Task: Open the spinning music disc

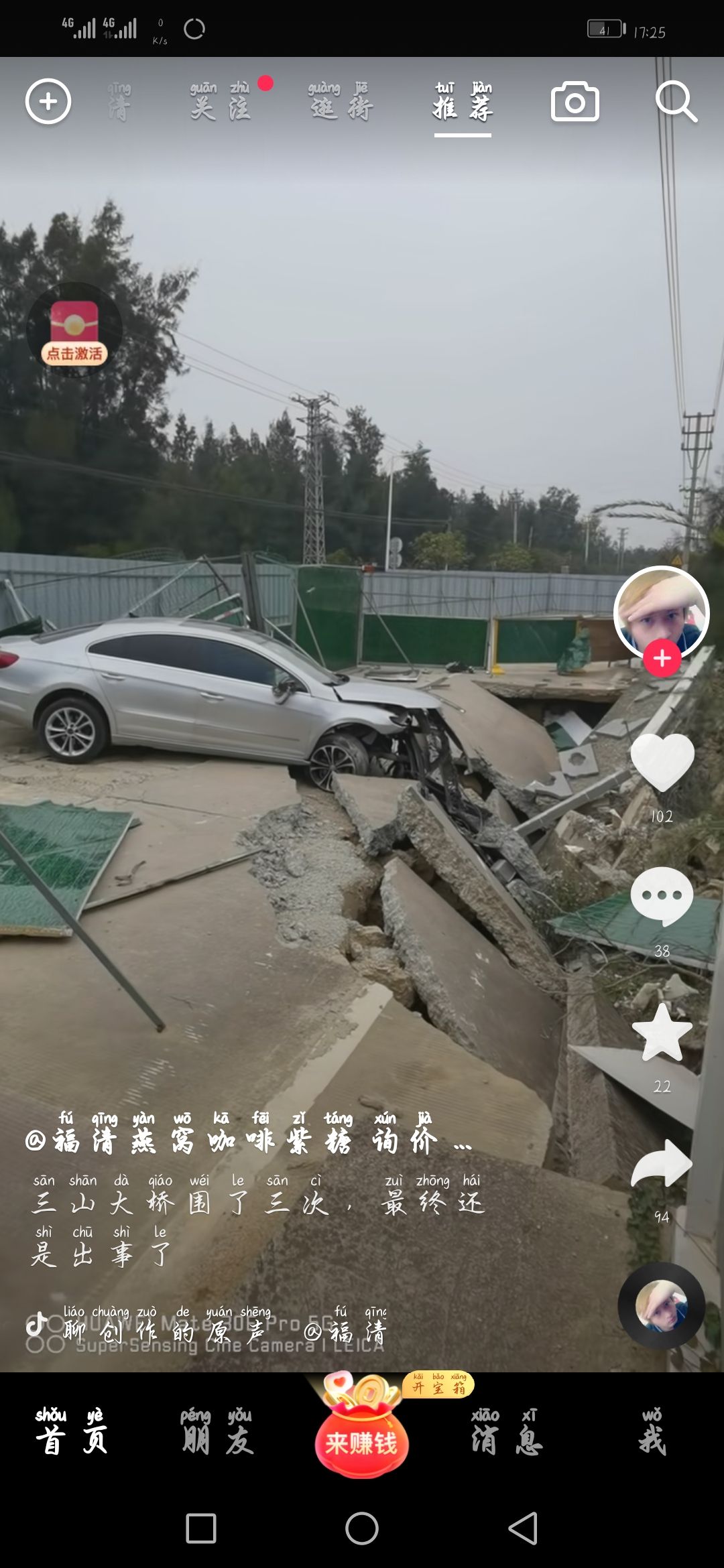Action: tap(661, 1305)
